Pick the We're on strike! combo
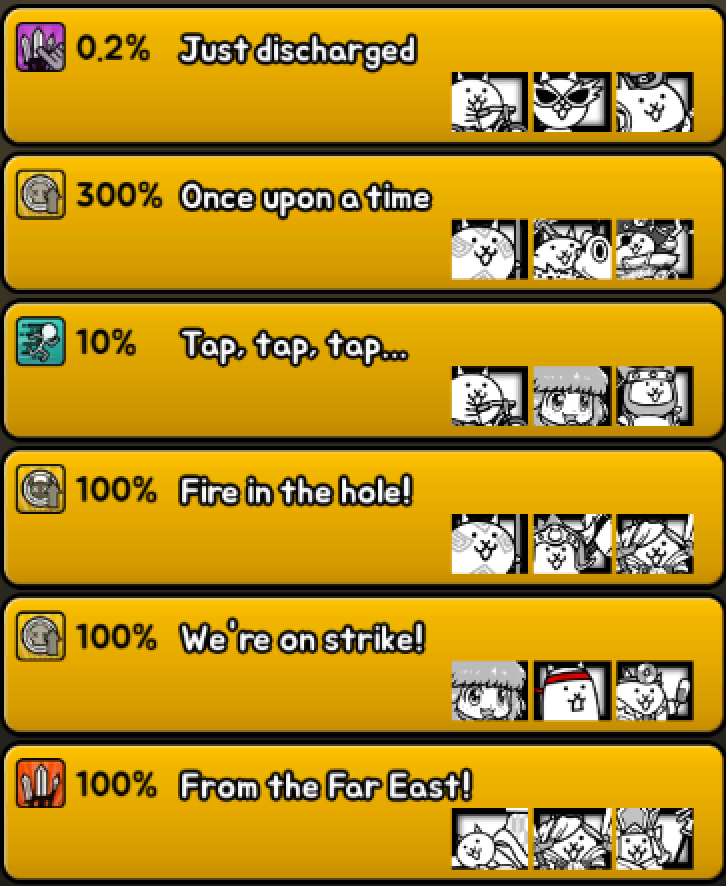Viewport: 726px width, 886px height. coord(301,639)
